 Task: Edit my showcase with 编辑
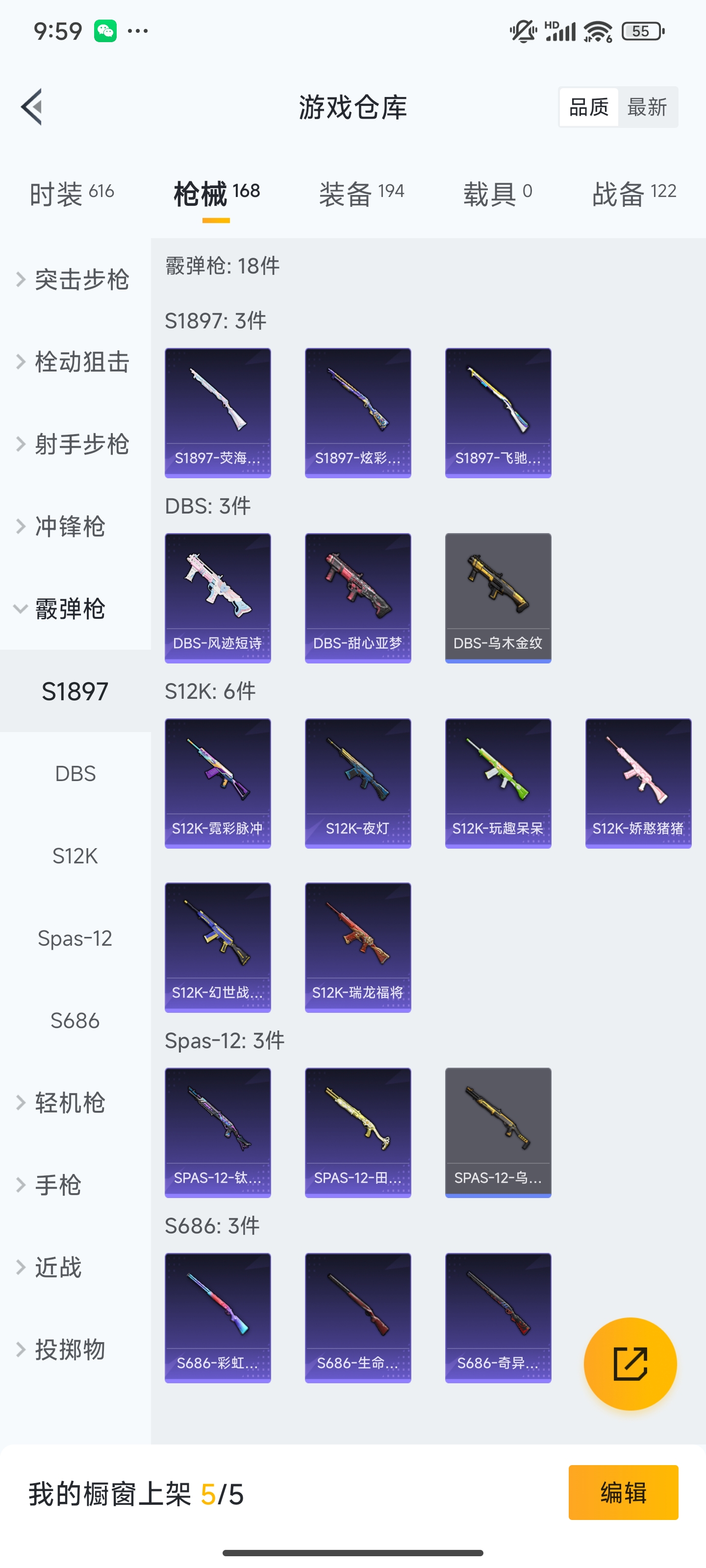(623, 1492)
